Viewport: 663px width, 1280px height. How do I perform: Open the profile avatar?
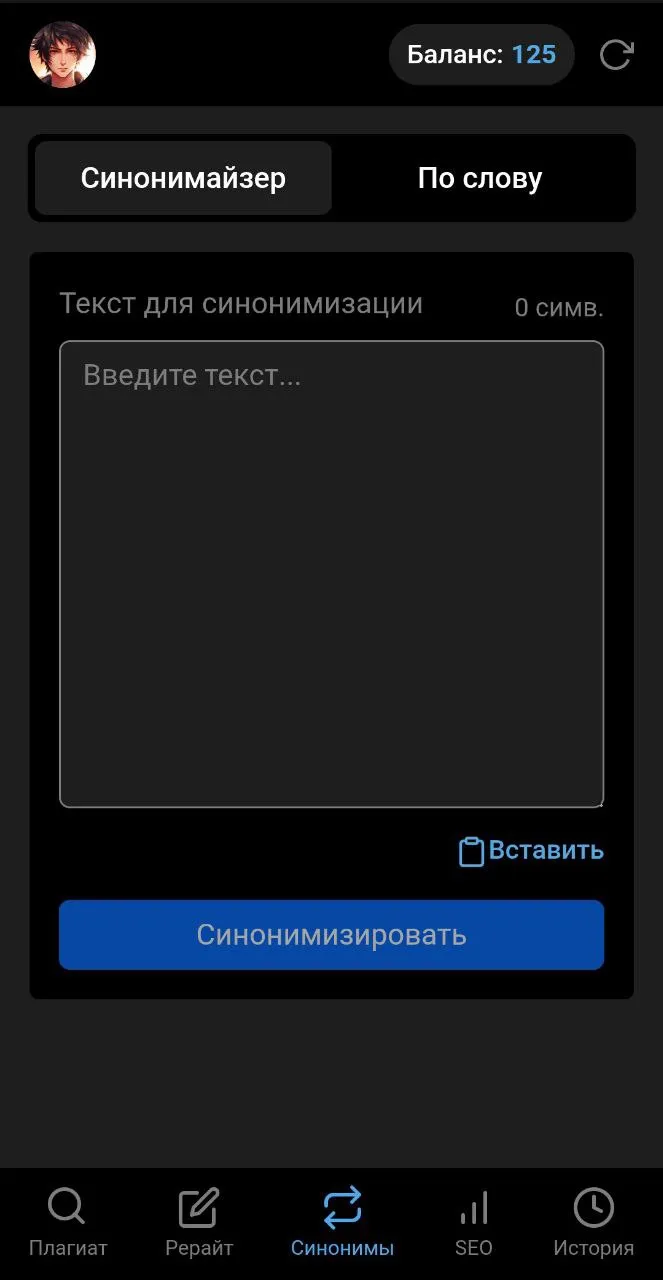[62, 55]
